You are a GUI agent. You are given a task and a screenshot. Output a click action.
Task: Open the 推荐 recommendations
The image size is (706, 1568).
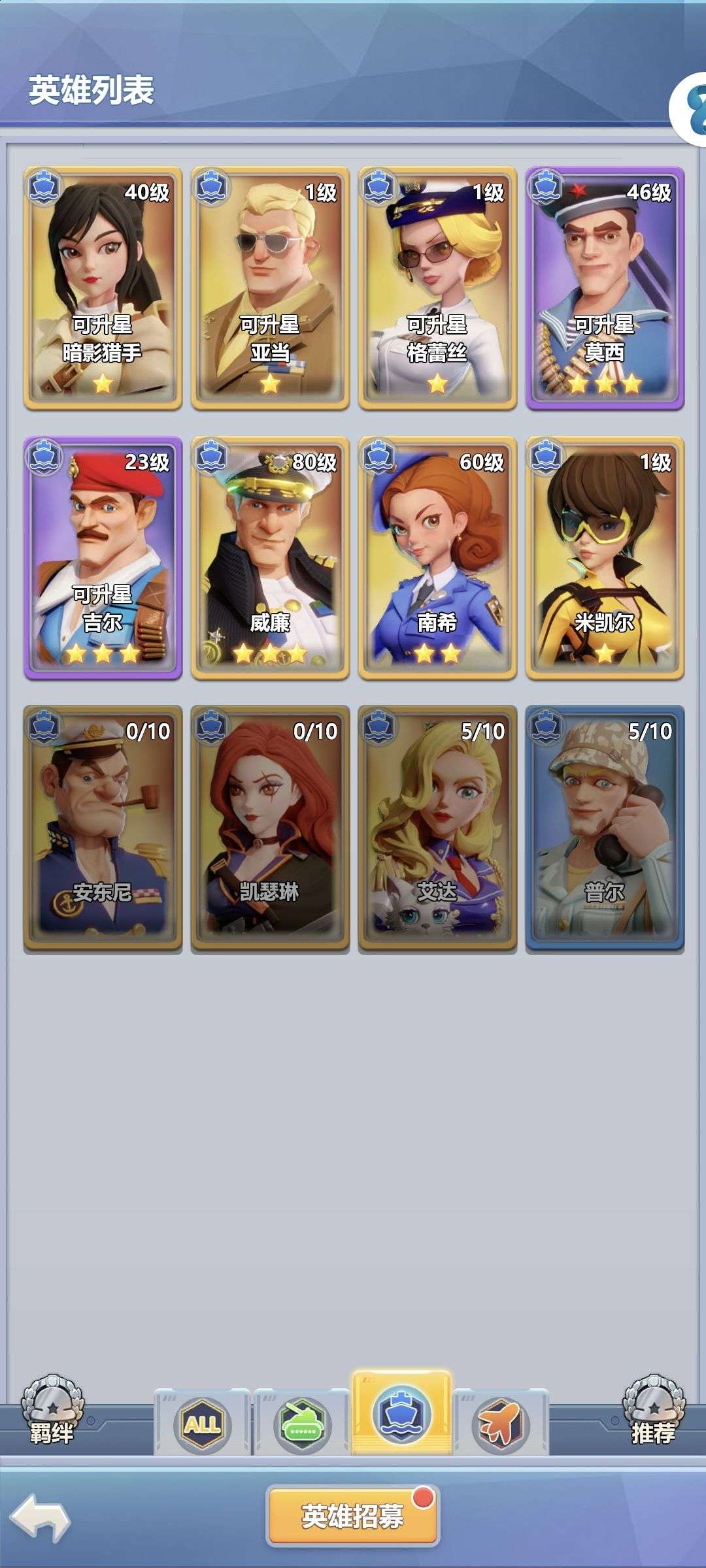point(654,1411)
